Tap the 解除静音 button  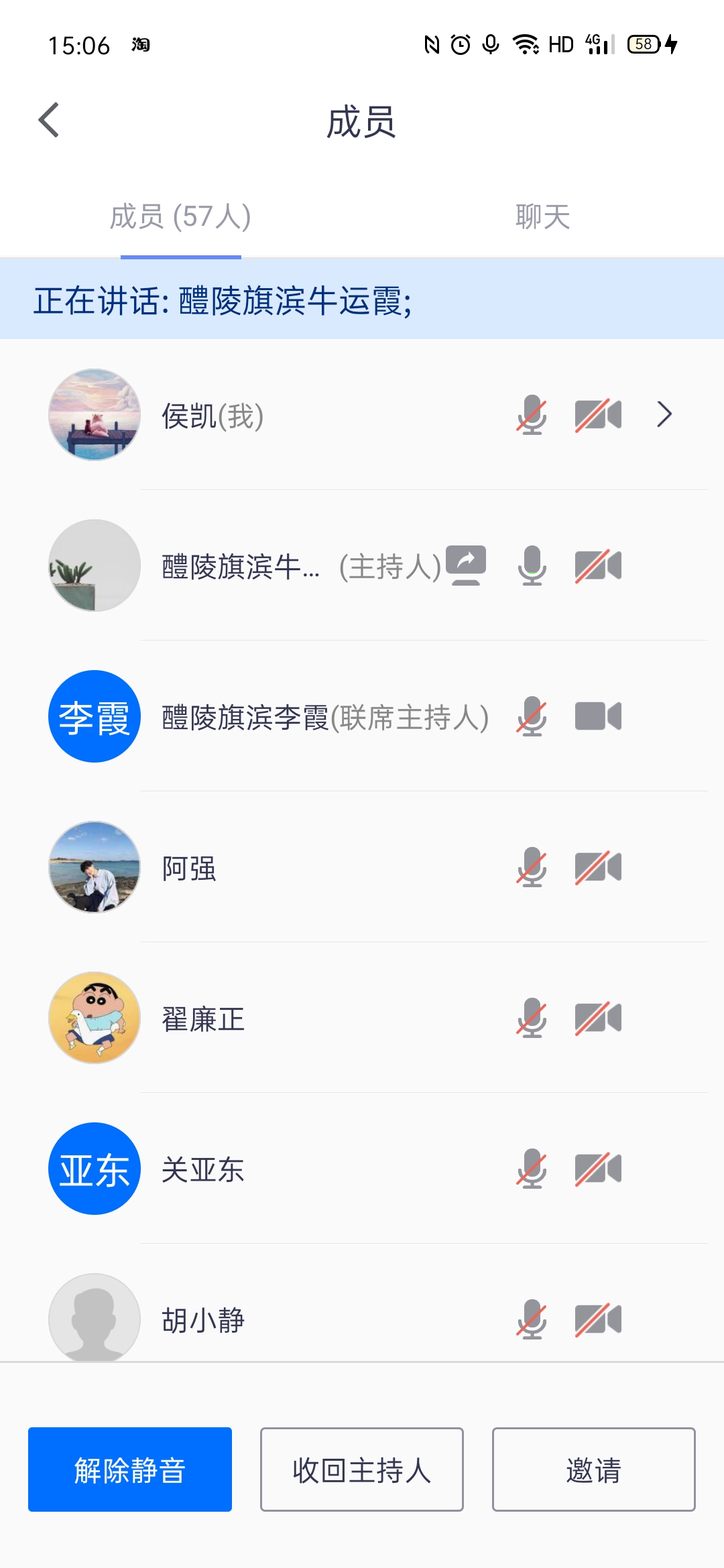[x=130, y=1469]
